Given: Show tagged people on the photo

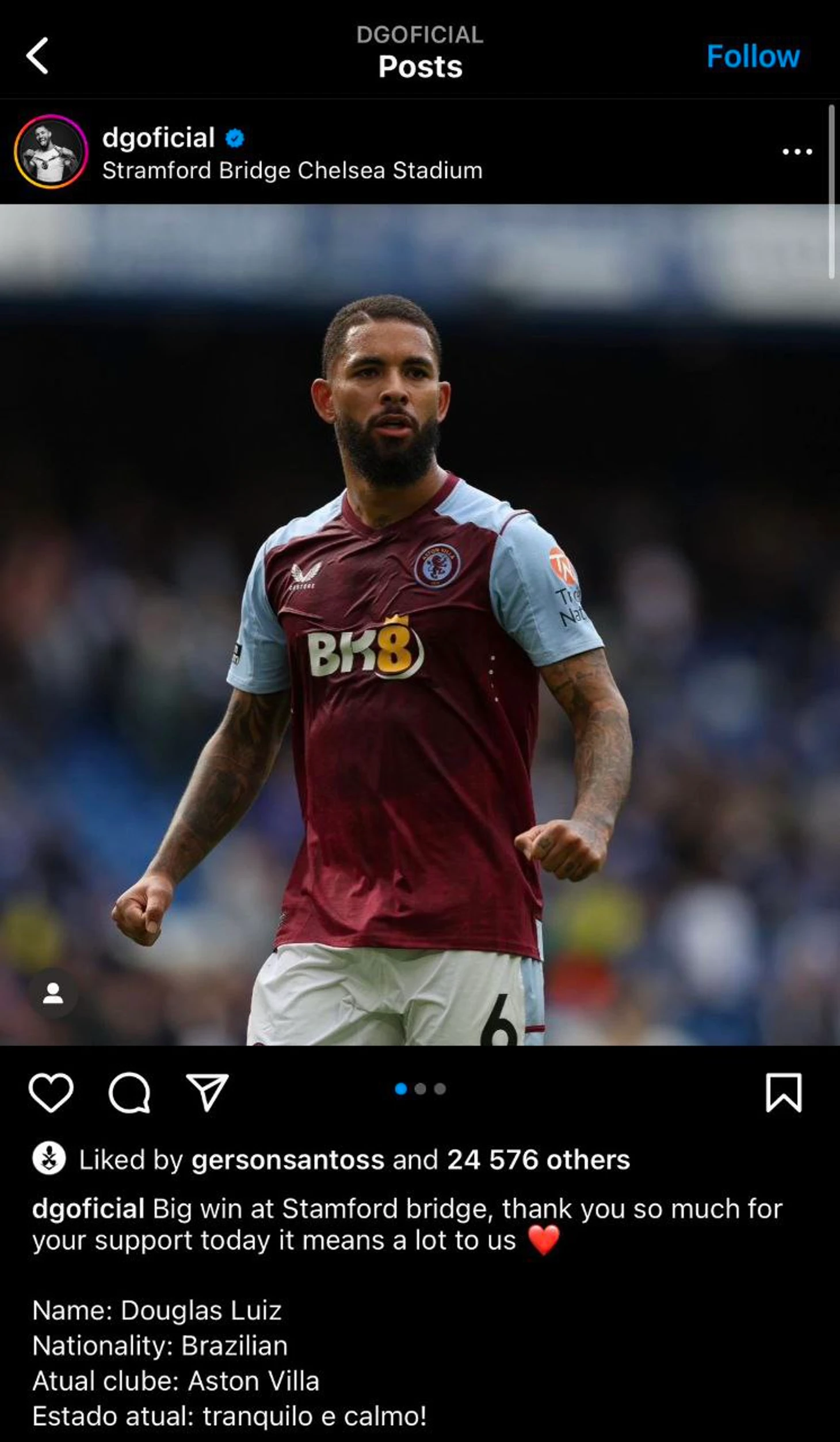Looking at the screenshot, I should 53,994.
